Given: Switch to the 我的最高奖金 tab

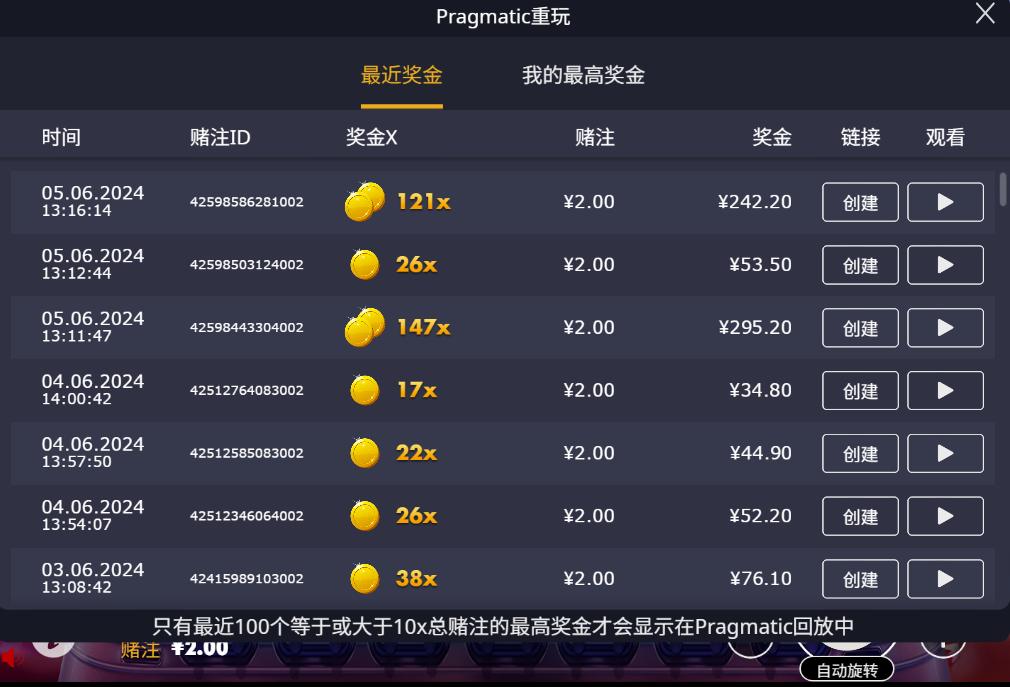Looking at the screenshot, I should (583, 75).
